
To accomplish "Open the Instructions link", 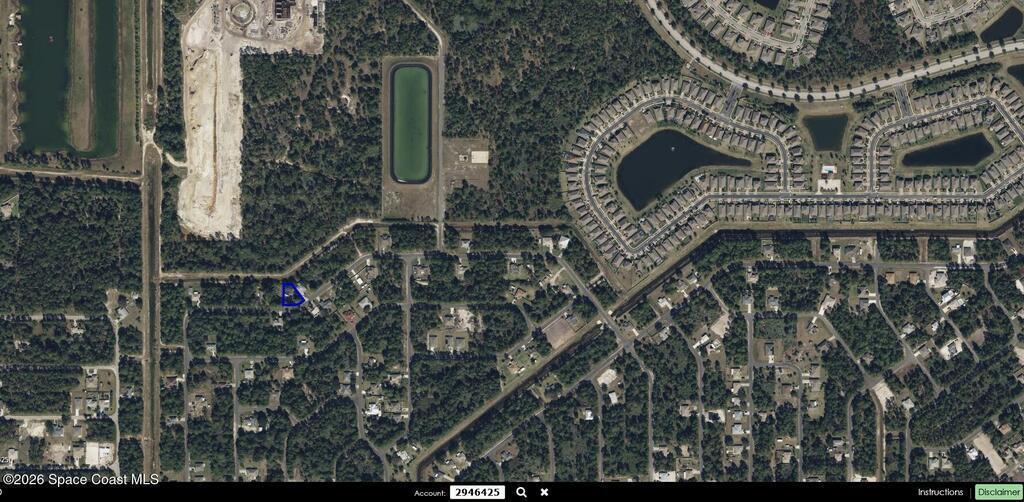I will (x=940, y=492).
